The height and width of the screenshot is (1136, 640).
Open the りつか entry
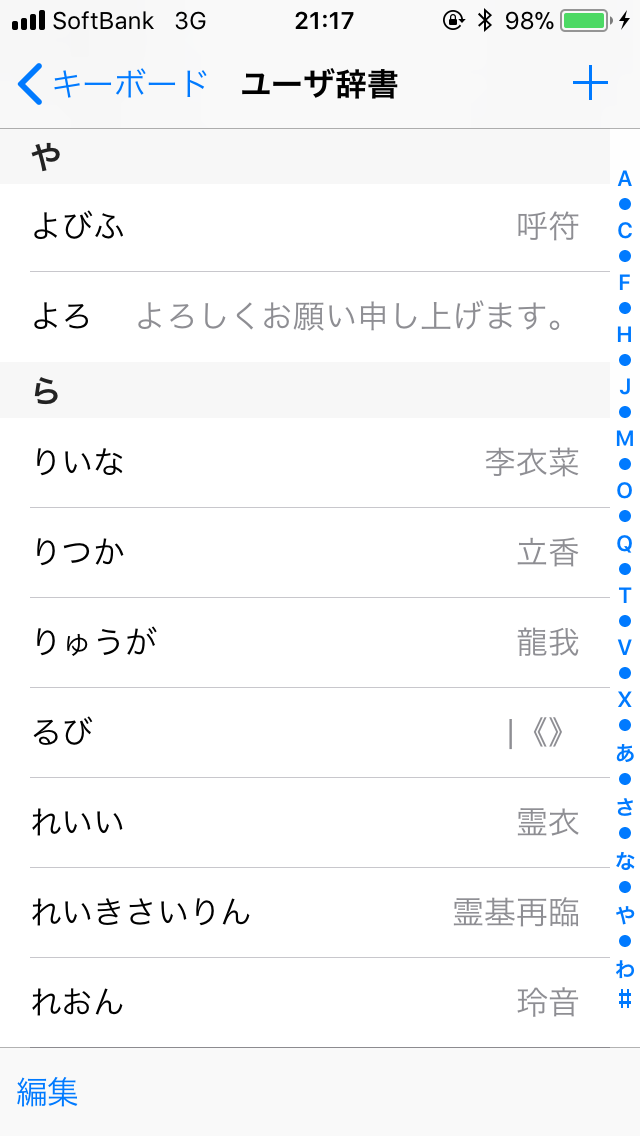pos(305,552)
